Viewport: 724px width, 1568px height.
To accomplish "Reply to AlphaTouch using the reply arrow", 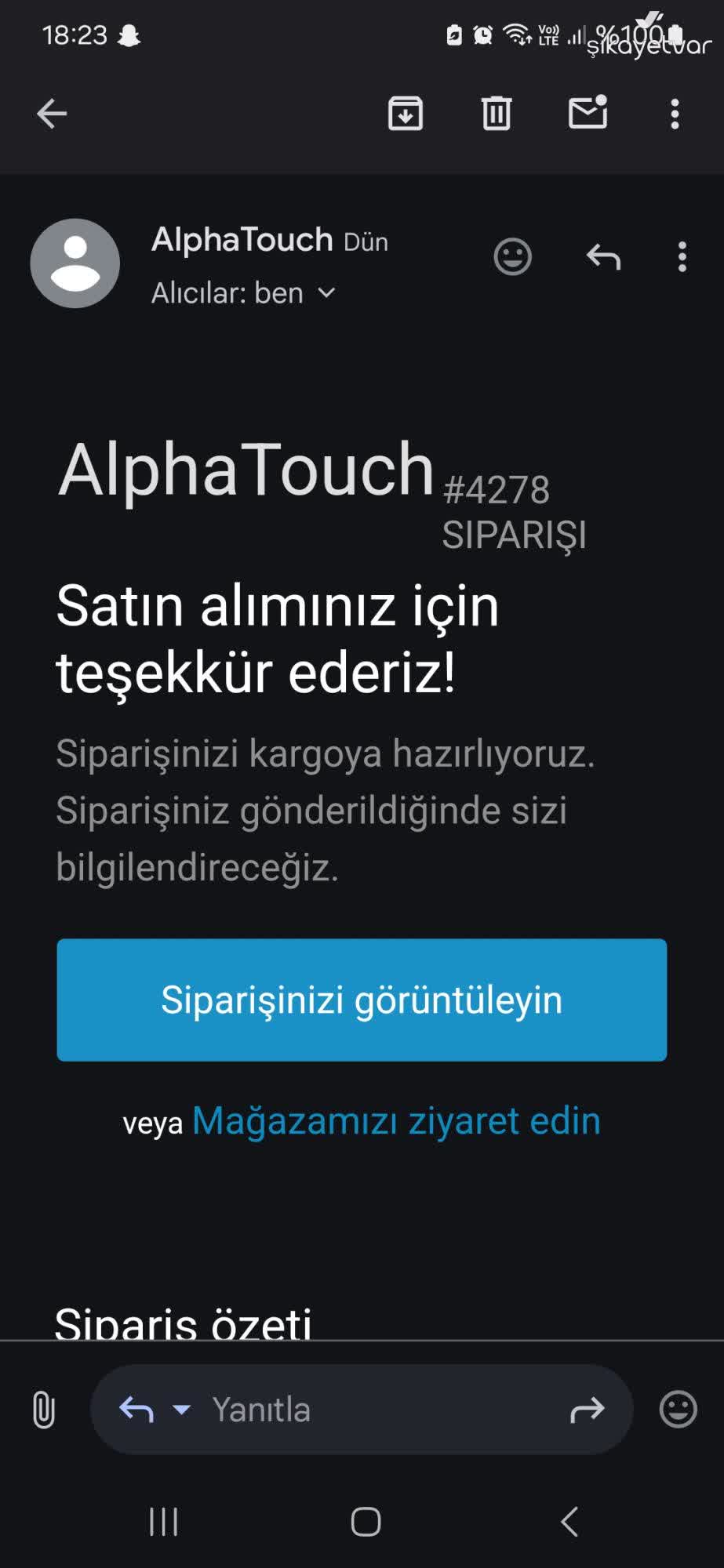I will 602,257.
